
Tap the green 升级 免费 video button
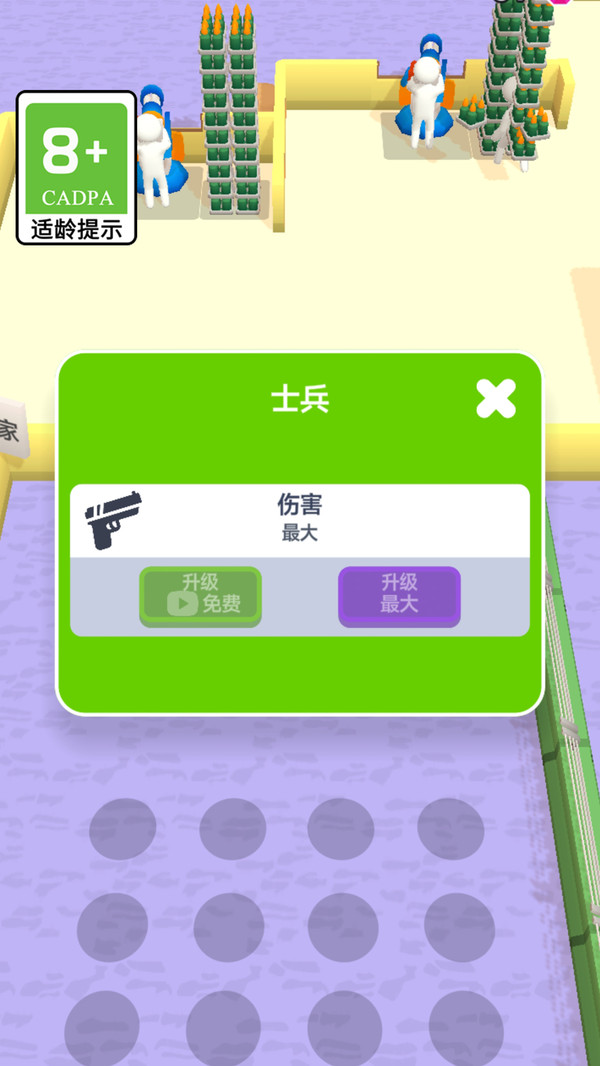(x=200, y=595)
